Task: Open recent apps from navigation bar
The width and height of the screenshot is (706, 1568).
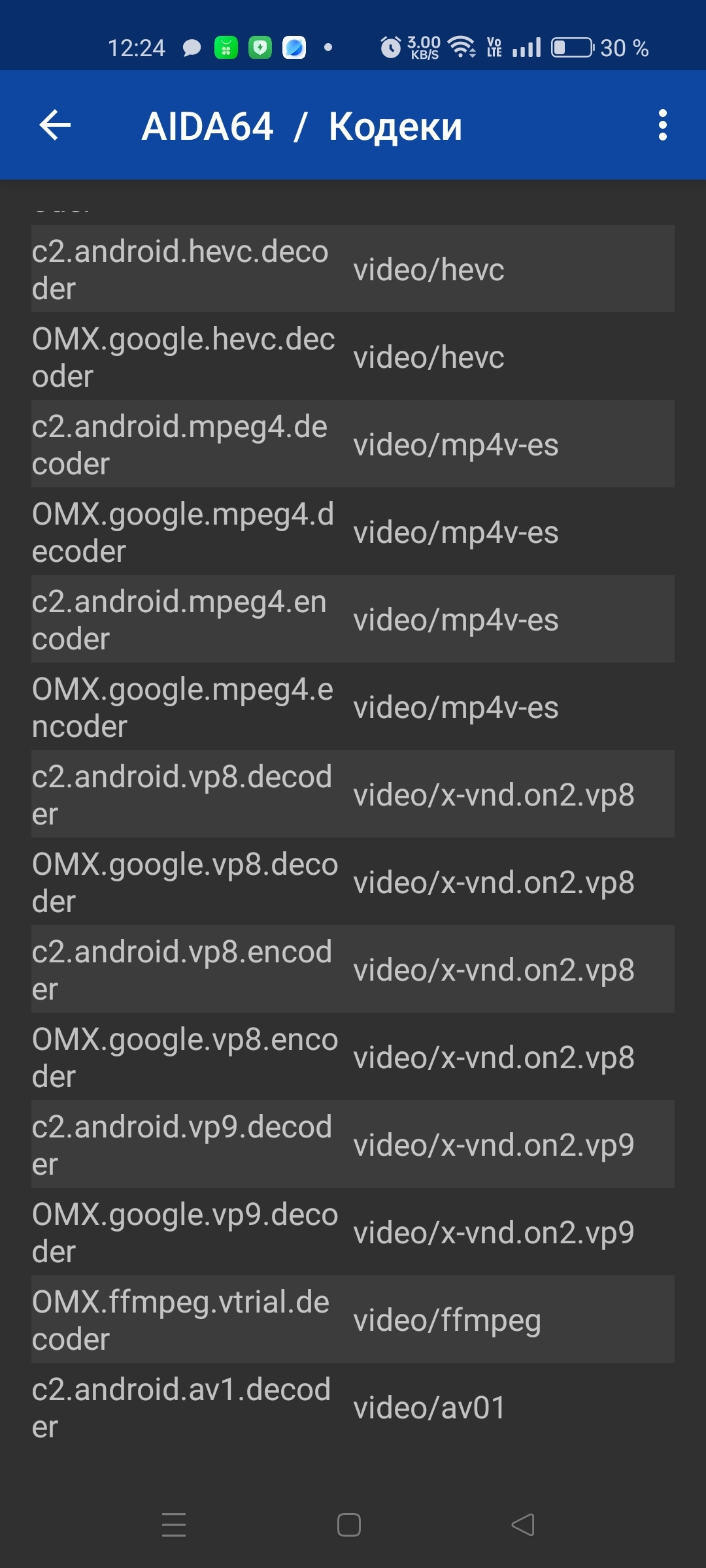Action: pos(174,1525)
